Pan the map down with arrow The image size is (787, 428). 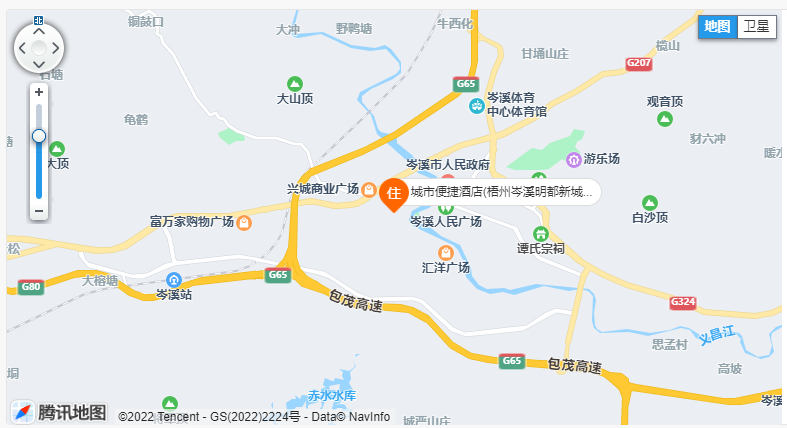pyautogui.click(x=39, y=65)
